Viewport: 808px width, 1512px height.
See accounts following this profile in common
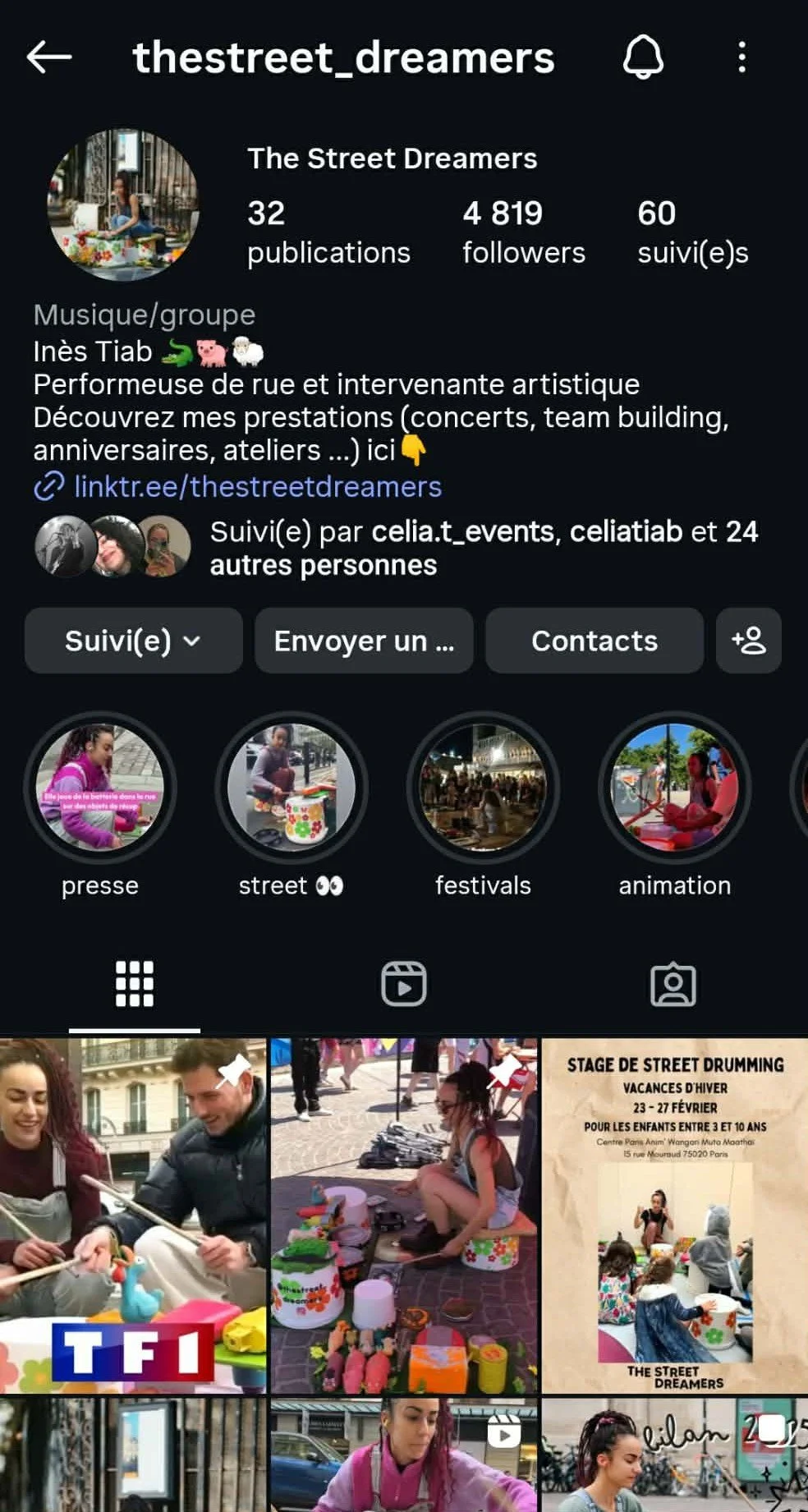(483, 549)
